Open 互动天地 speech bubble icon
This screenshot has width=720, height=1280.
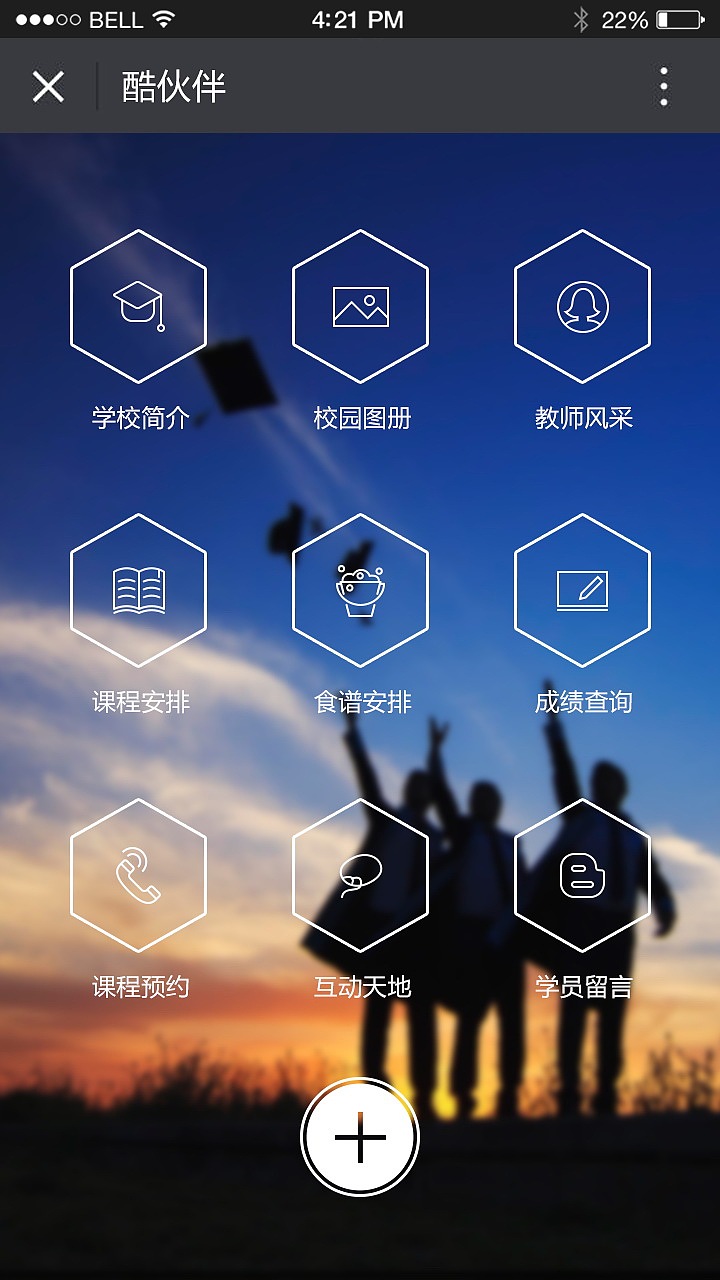pyautogui.click(x=360, y=872)
